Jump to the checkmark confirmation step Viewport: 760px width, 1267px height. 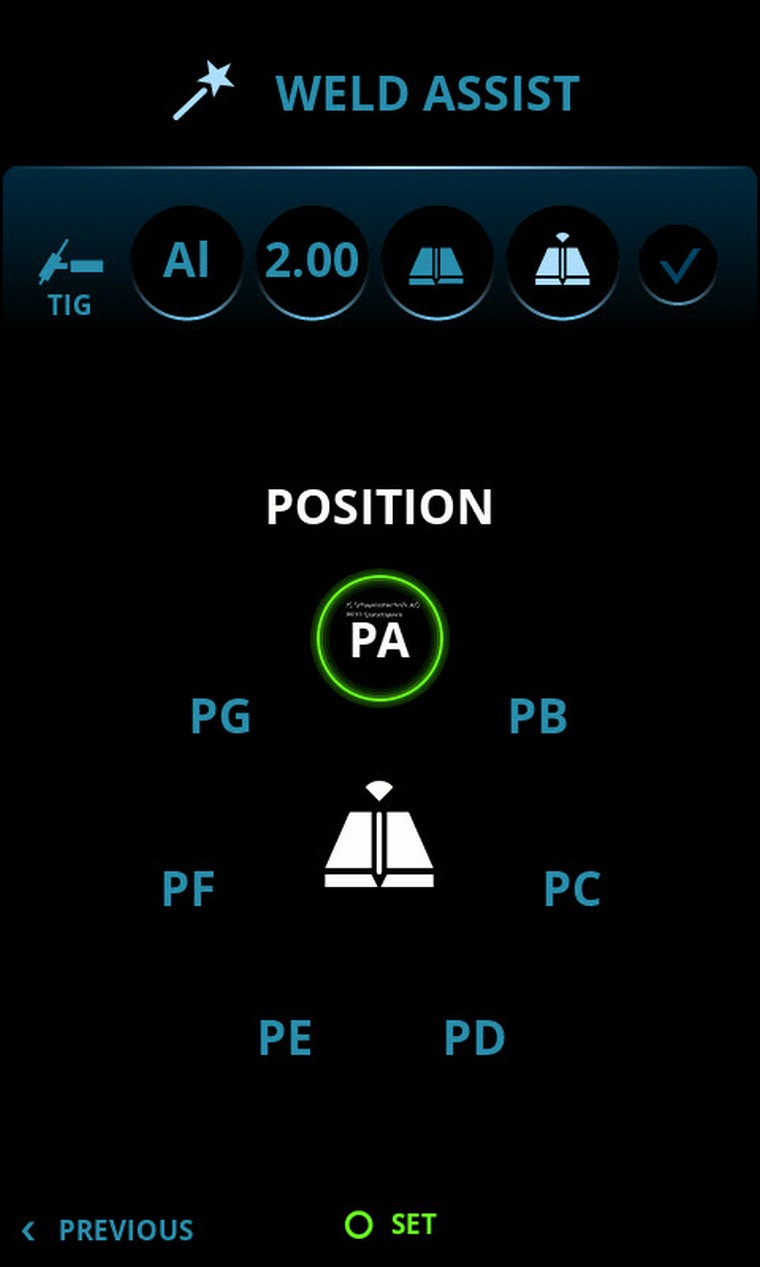(678, 264)
